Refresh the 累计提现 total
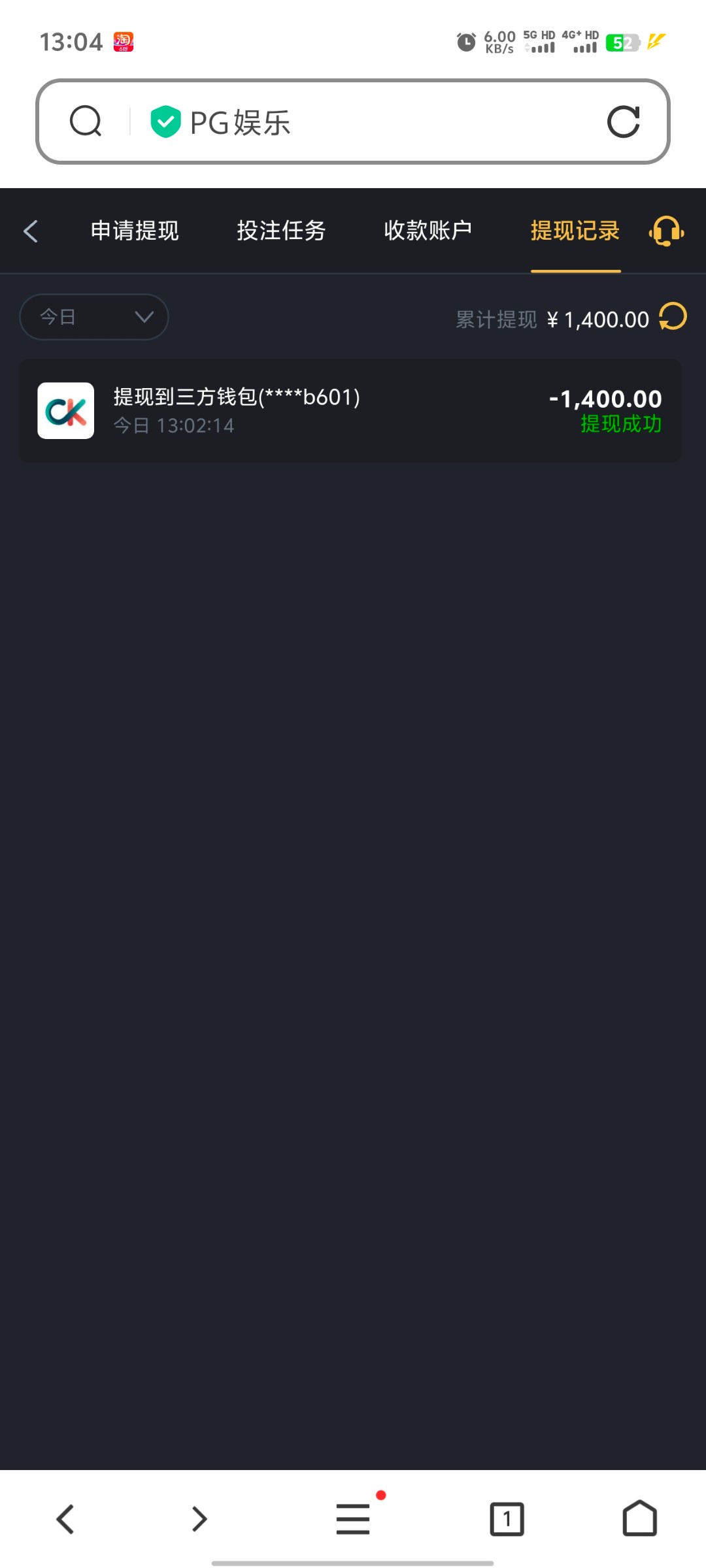This screenshot has width=706, height=1568. click(673, 317)
